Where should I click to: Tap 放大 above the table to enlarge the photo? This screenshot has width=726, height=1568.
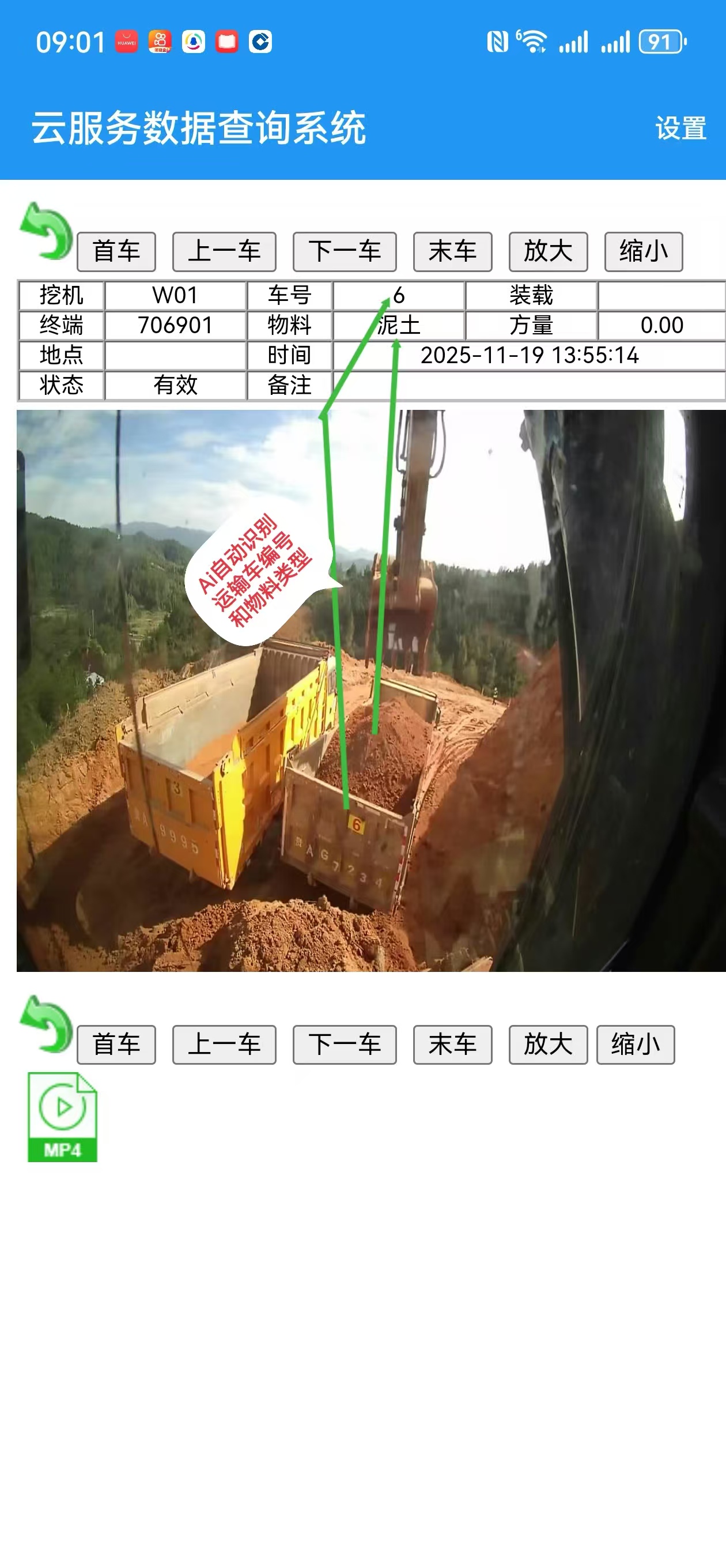548,251
